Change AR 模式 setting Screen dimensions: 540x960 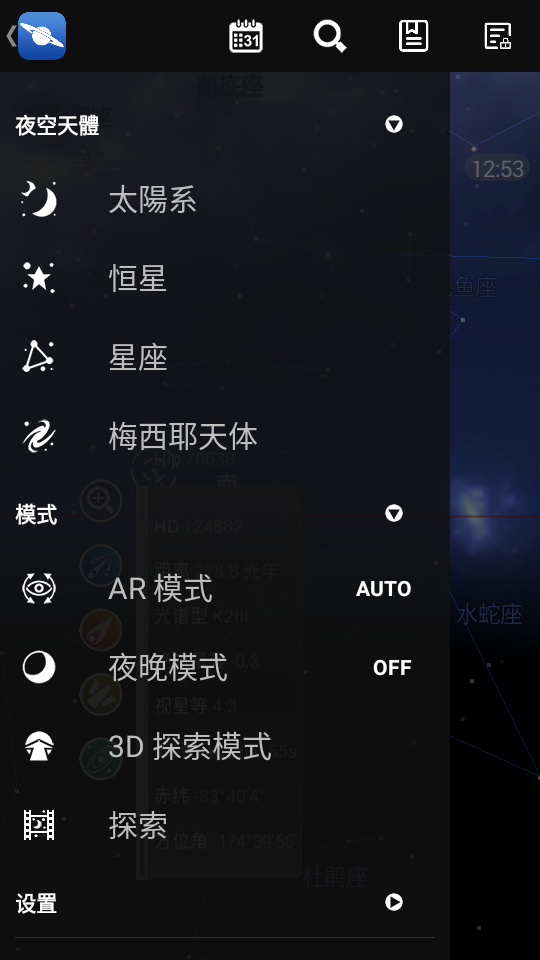coord(225,588)
